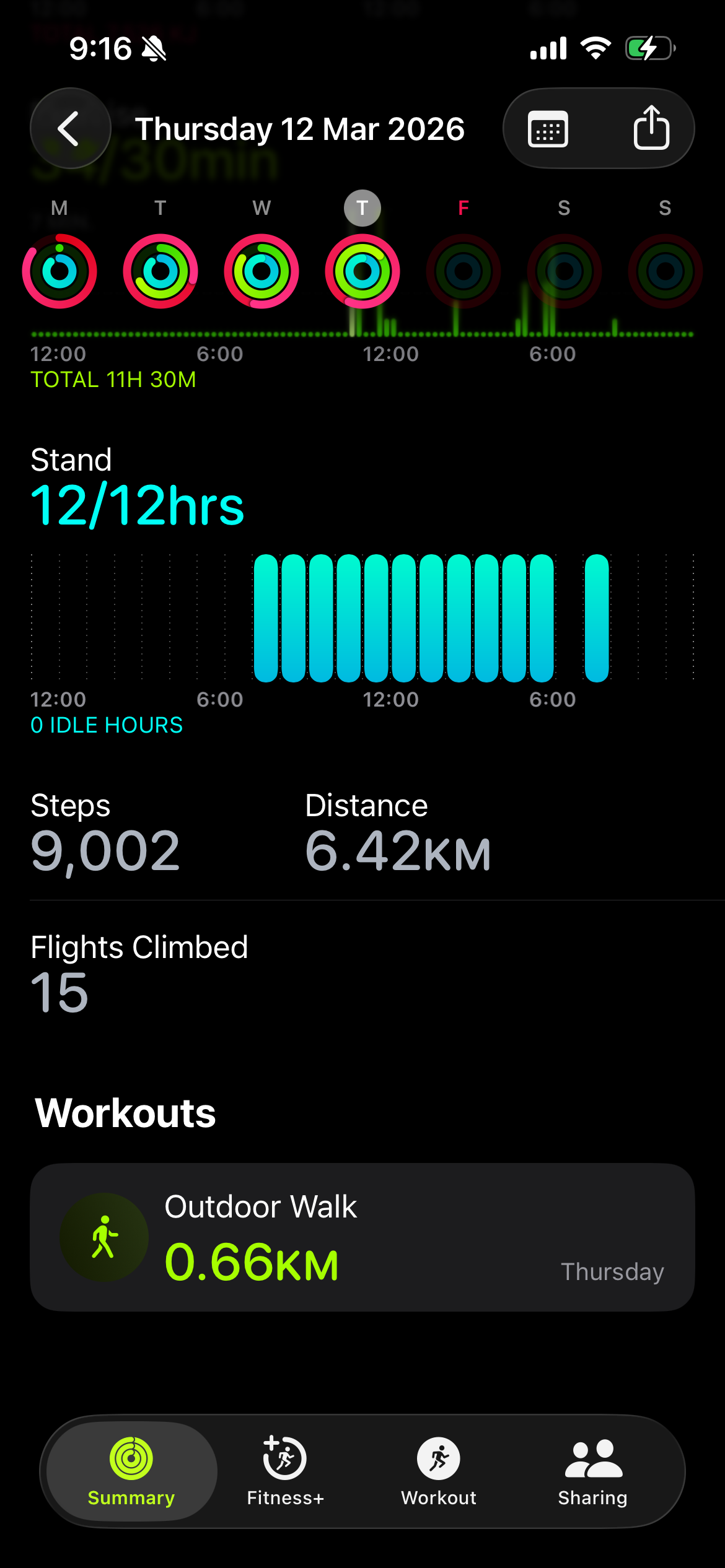
Task: Select Tuesday's activity rings
Action: (160, 271)
